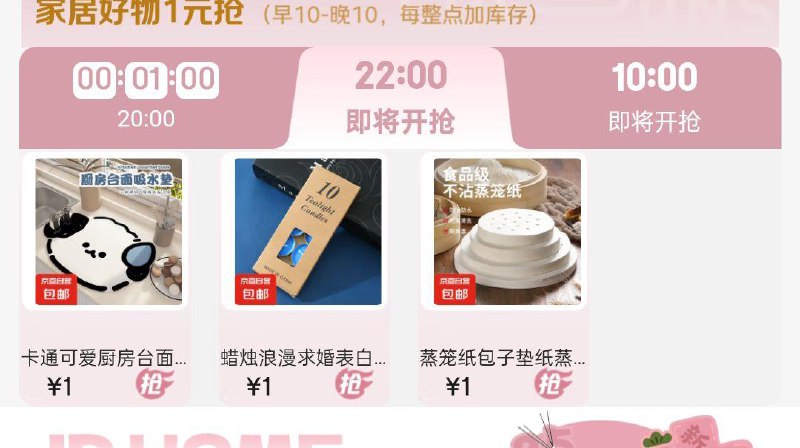Tap 抢 button for the steamer paper
The image size is (800, 448).
(552, 382)
